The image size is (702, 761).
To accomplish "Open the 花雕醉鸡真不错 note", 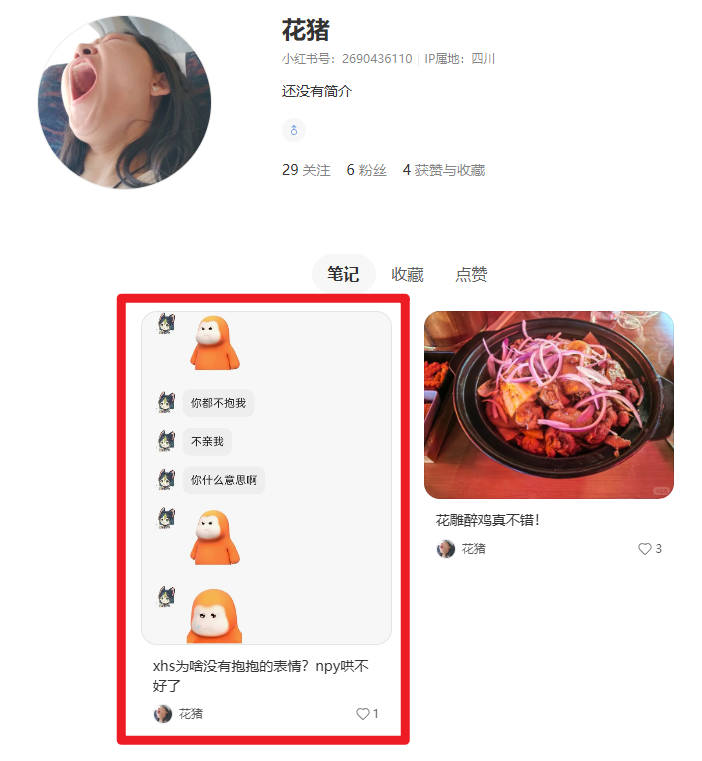I will pos(548,404).
